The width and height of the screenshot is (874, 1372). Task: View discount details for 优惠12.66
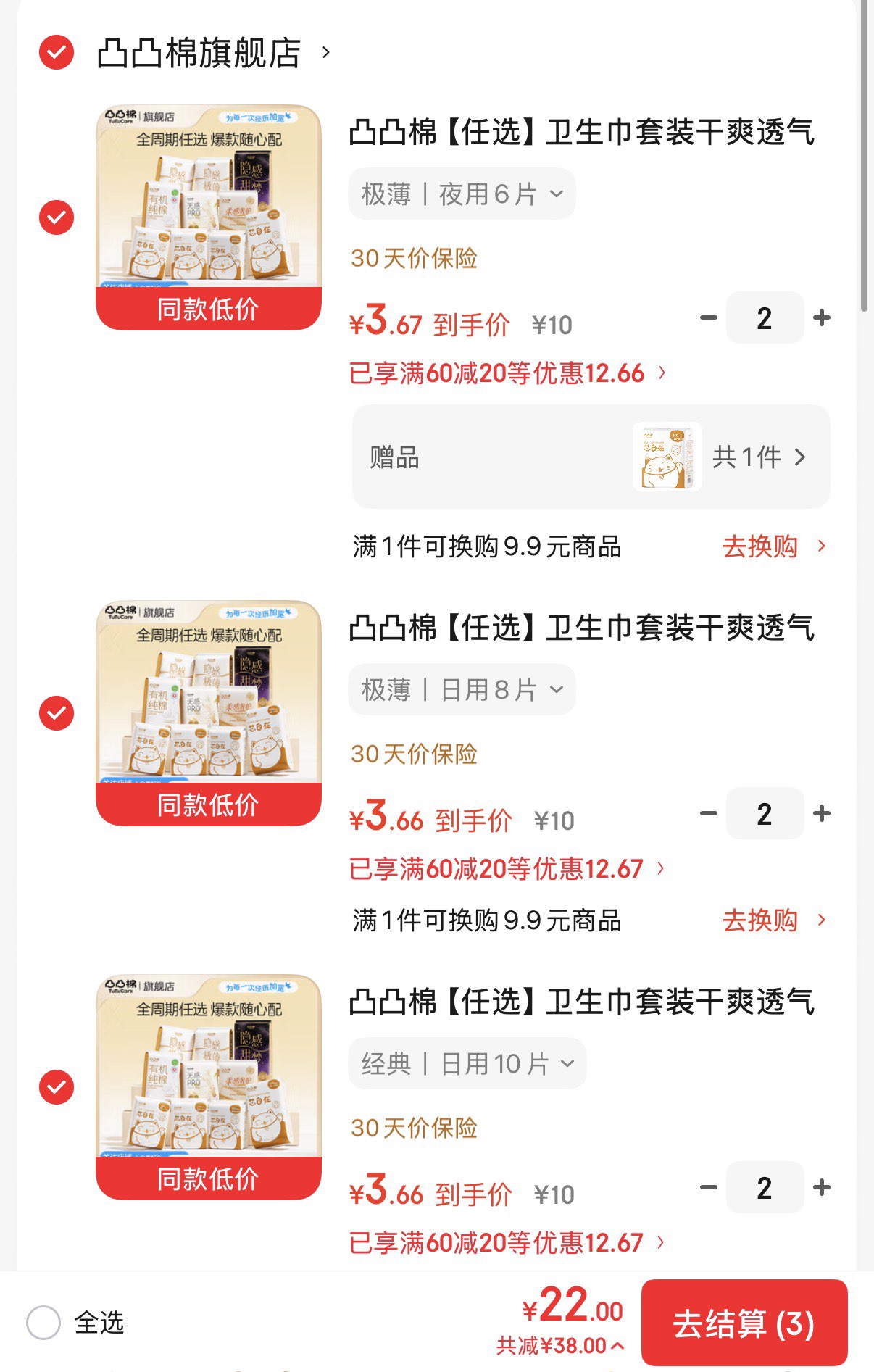point(507,373)
